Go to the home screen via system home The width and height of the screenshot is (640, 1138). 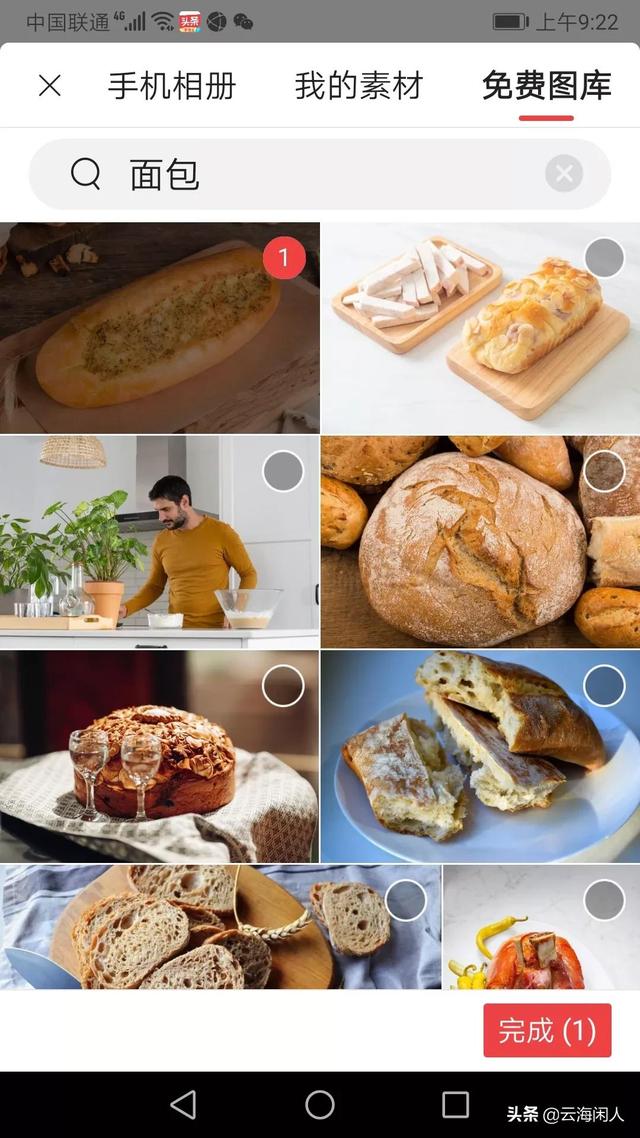point(320,1104)
